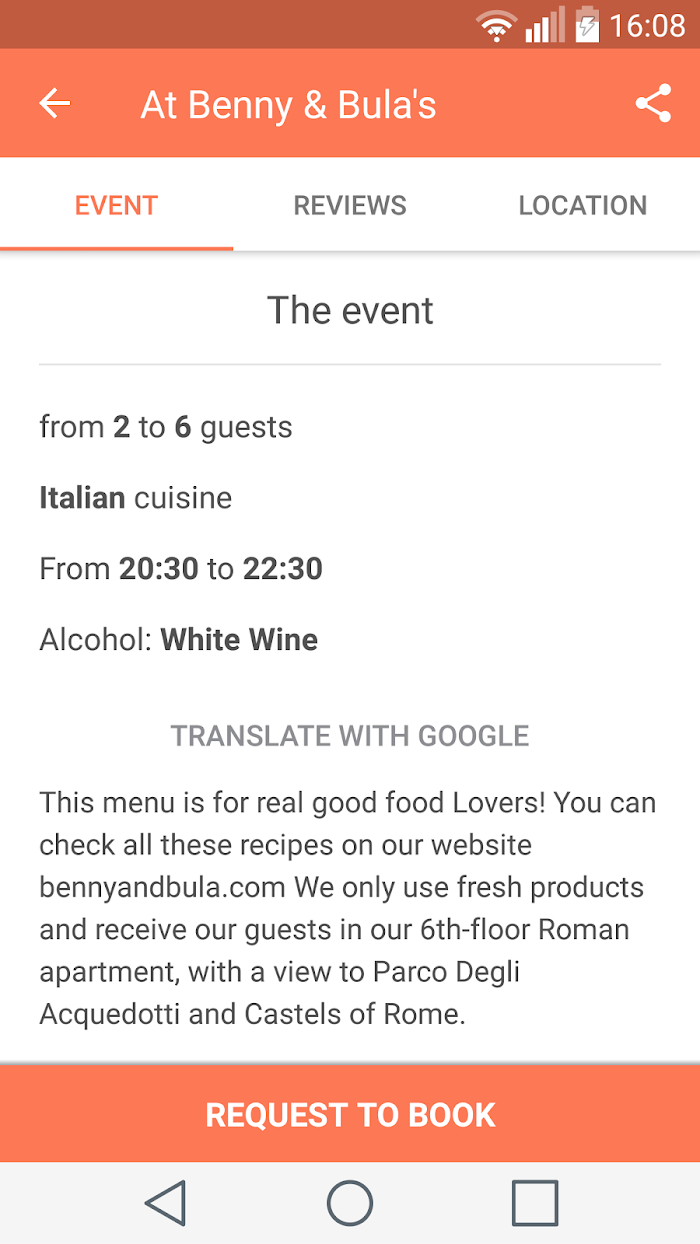Screen dimensions: 700x1244
Task: Open the Location tab
Action: pyautogui.click(x=583, y=205)
